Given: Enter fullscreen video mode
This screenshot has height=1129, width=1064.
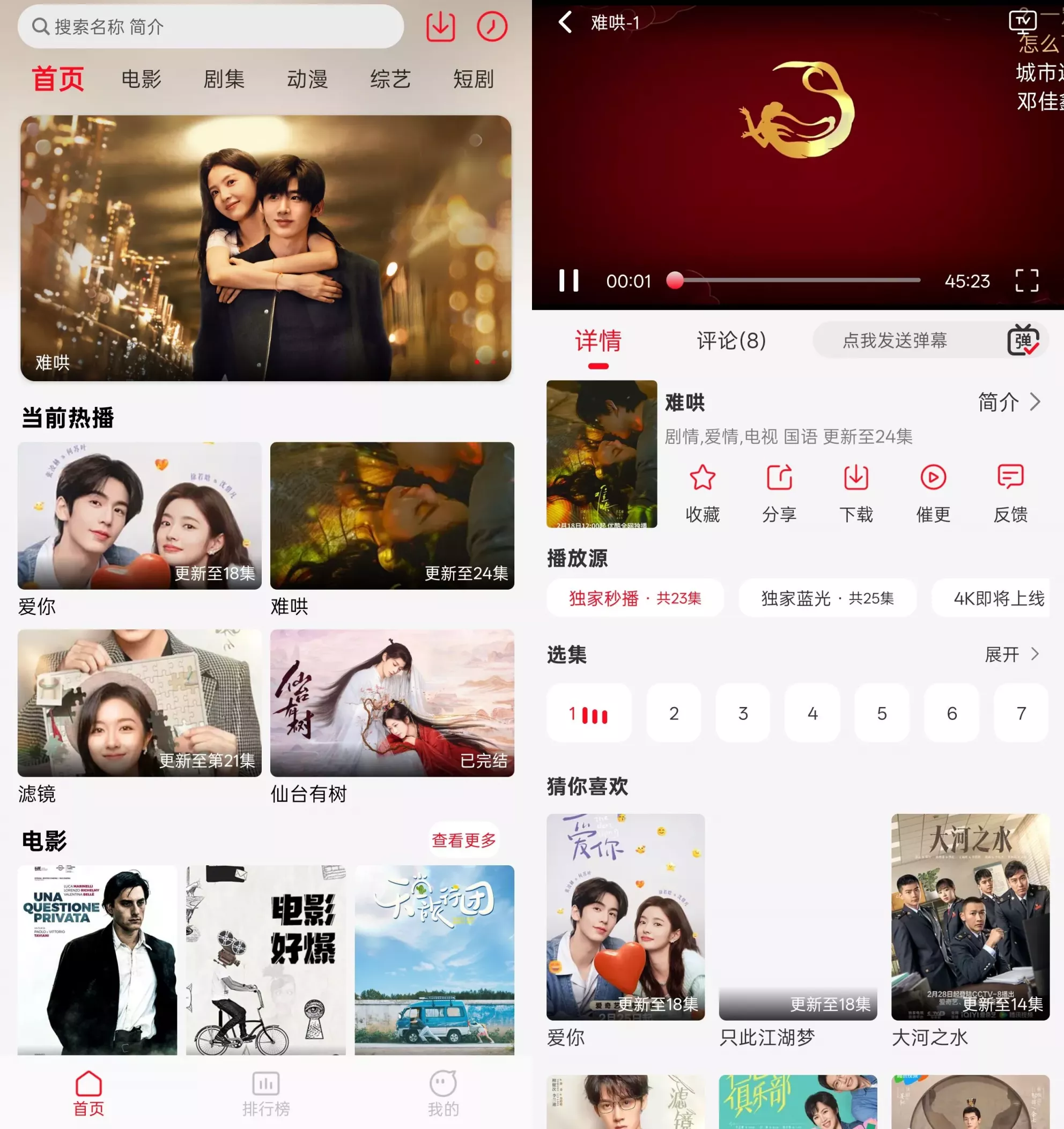Looking at the screenshot, I should point(1026,280).
